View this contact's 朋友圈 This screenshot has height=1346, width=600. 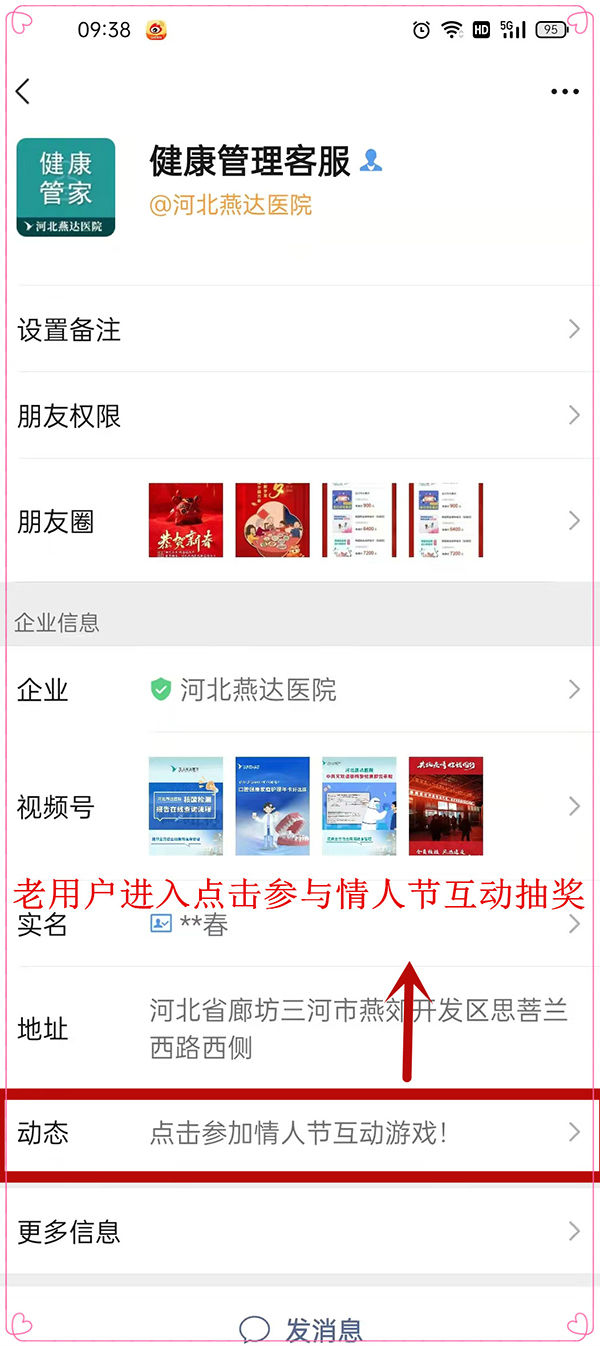point(300,521)
